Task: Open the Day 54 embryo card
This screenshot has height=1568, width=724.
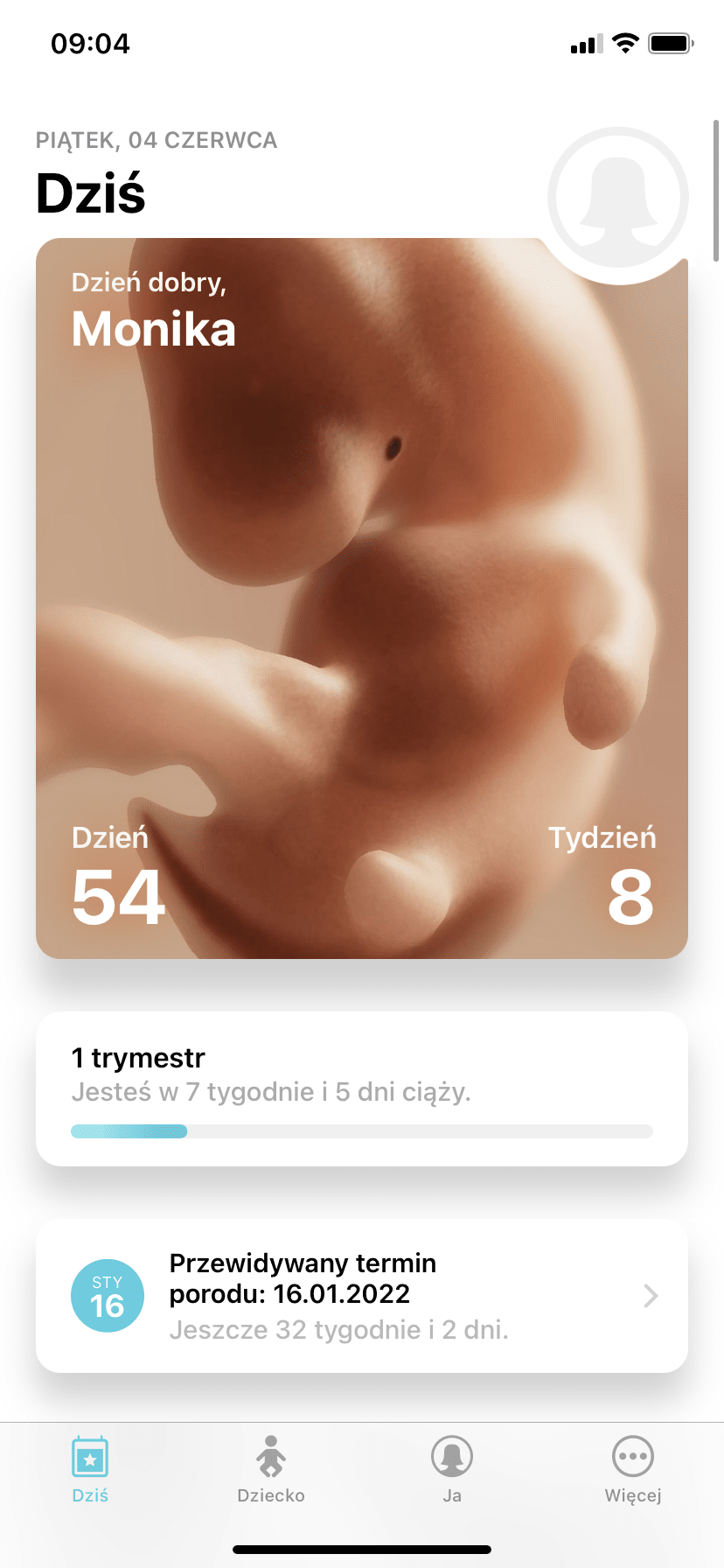Action: 361,598
